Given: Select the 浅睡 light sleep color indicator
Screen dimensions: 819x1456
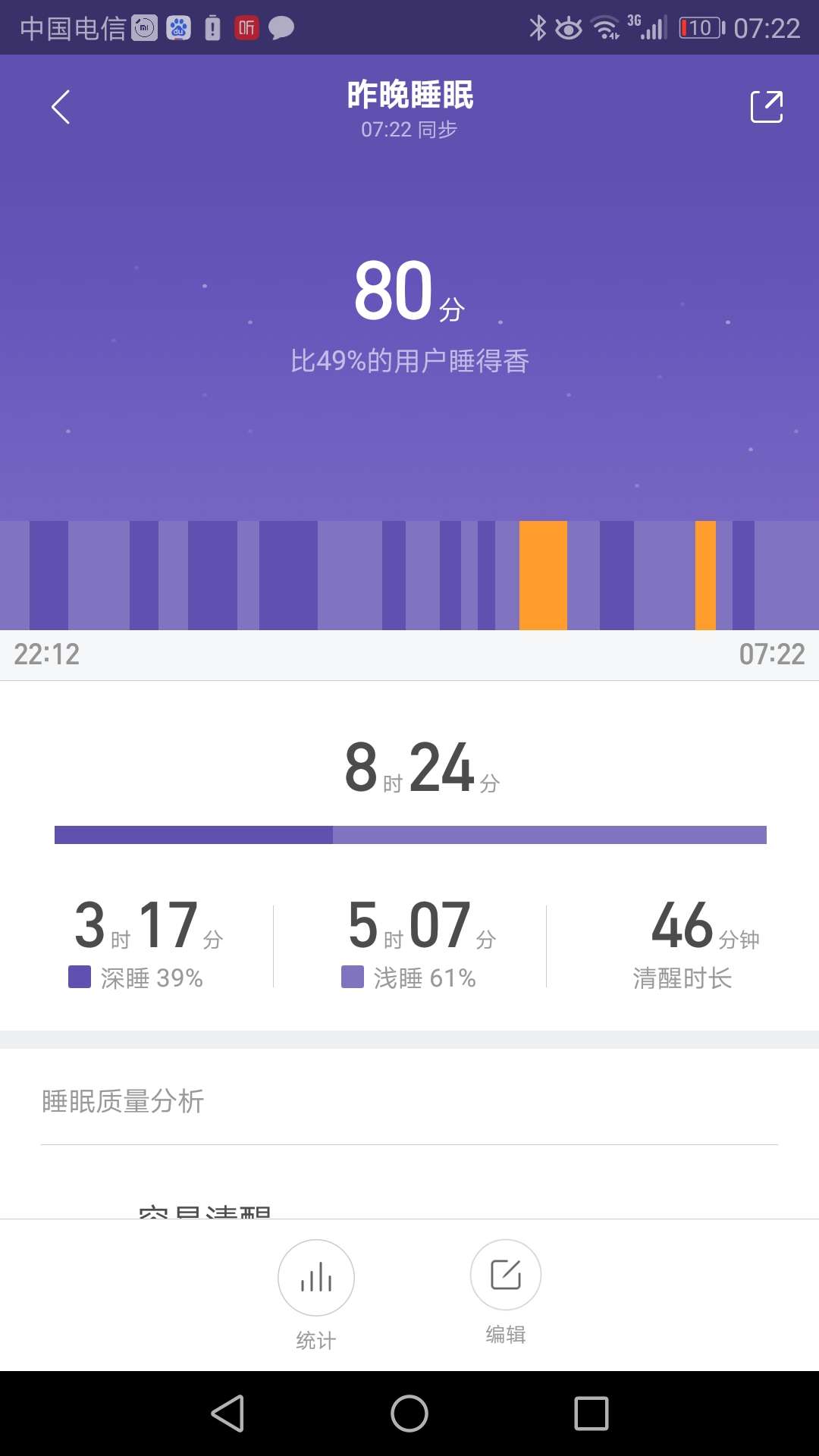Looking at the screenshot, I should [x=353, y=978].
